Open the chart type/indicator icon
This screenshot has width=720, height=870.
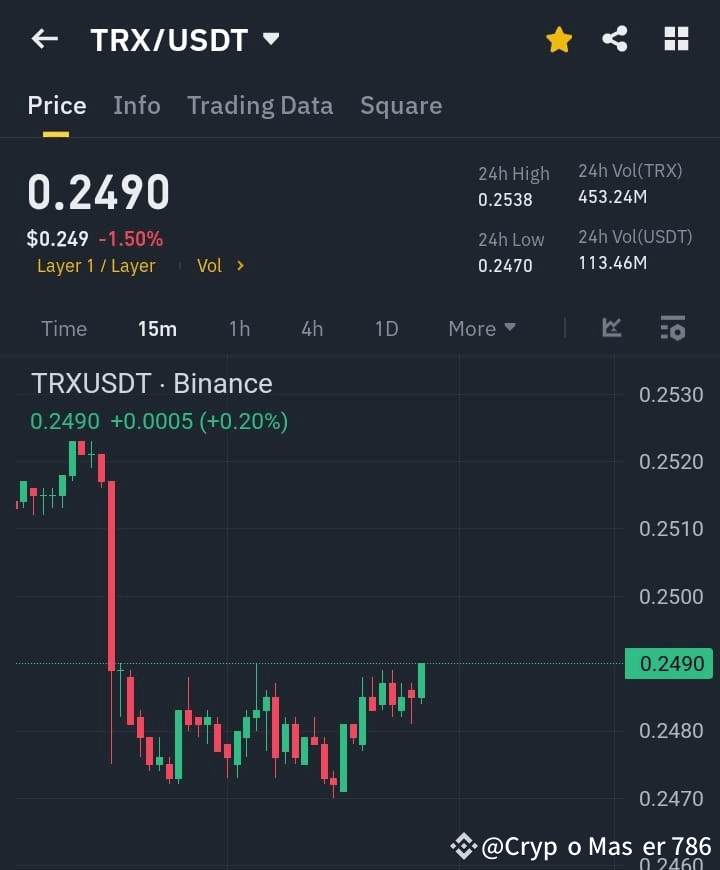611,328
